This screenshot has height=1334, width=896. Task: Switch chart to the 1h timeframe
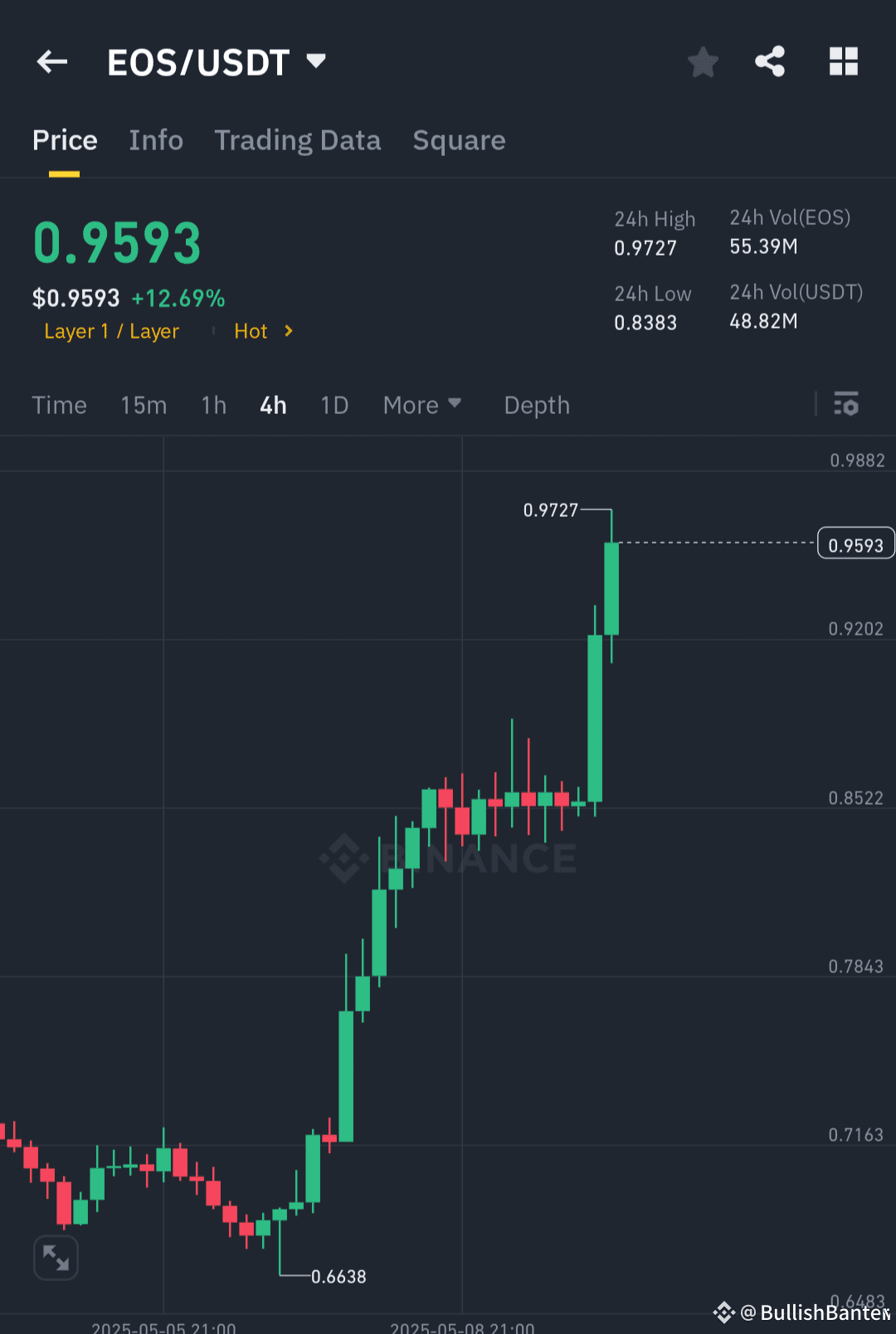(213, 405)
